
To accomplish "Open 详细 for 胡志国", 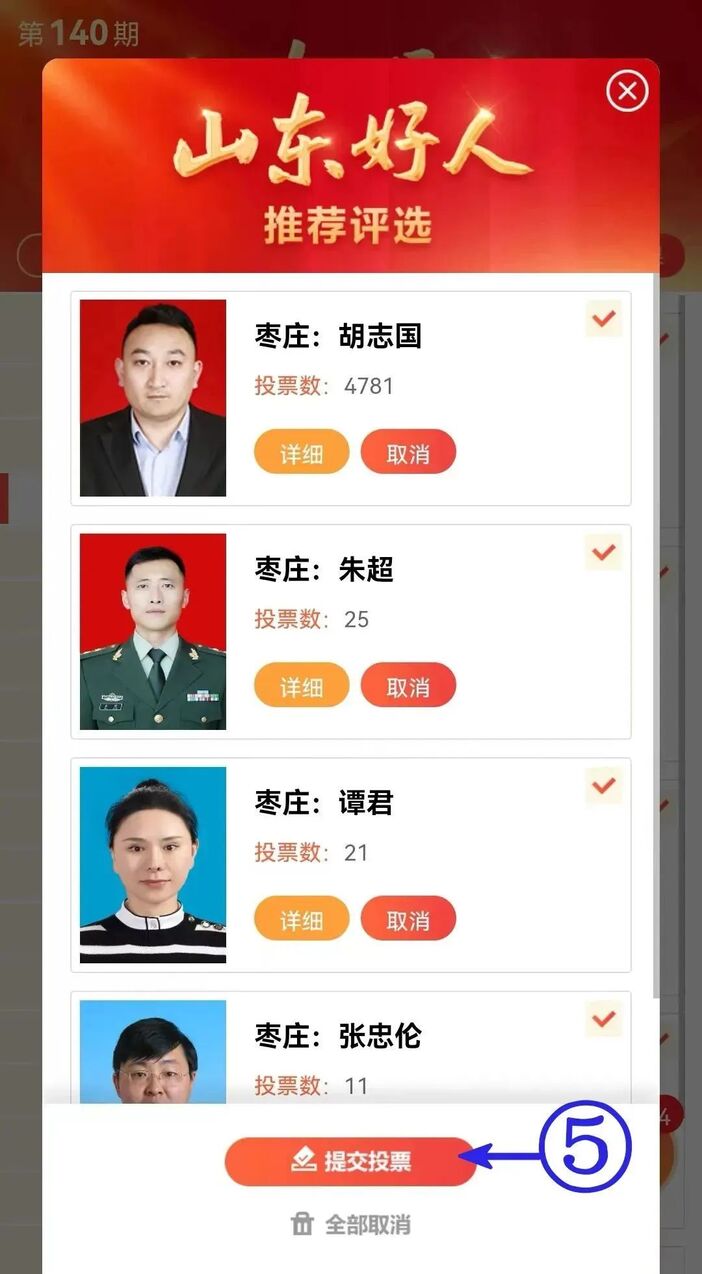I will pos(301,452).
